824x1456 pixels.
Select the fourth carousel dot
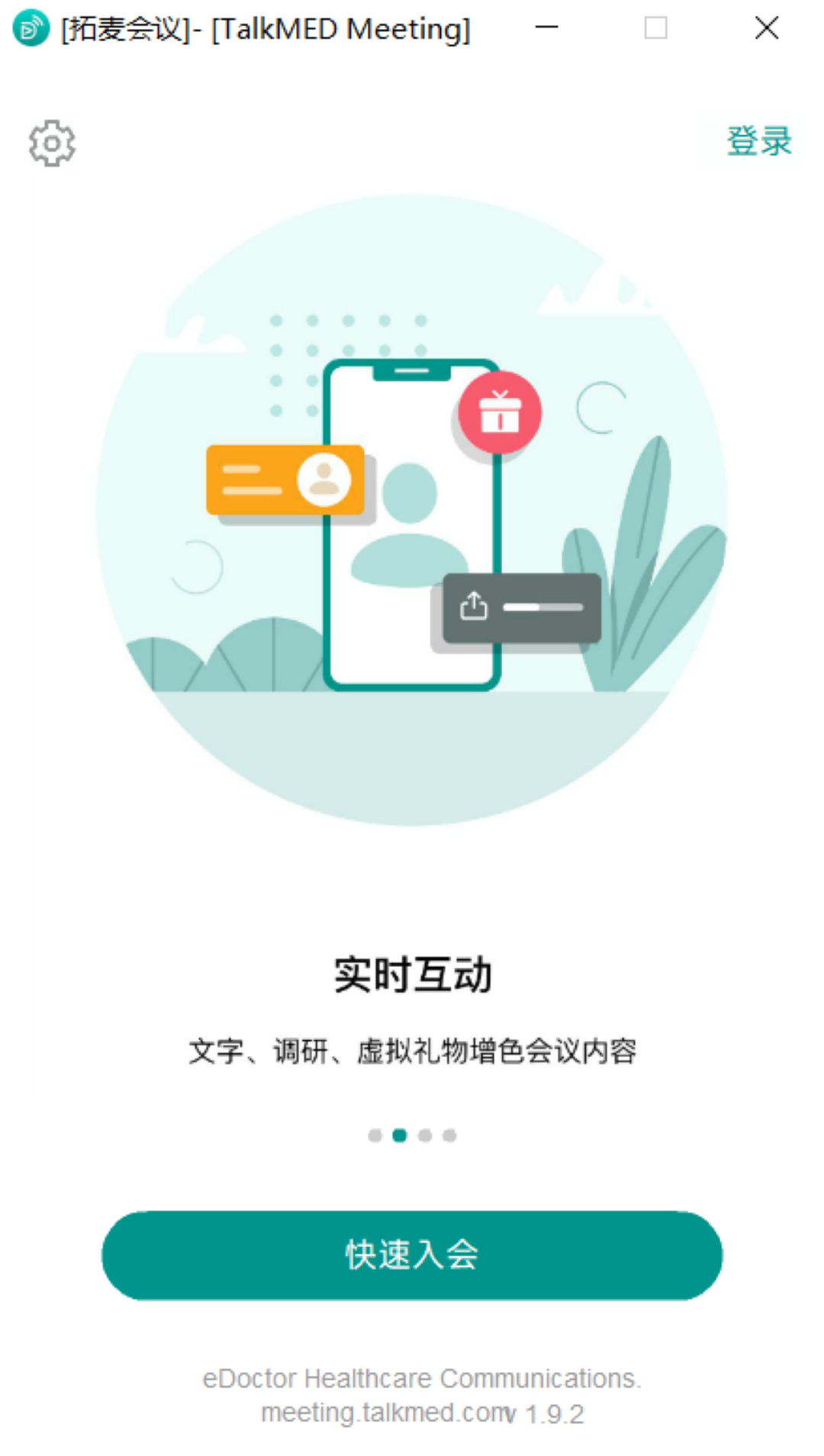(451, 1135)
